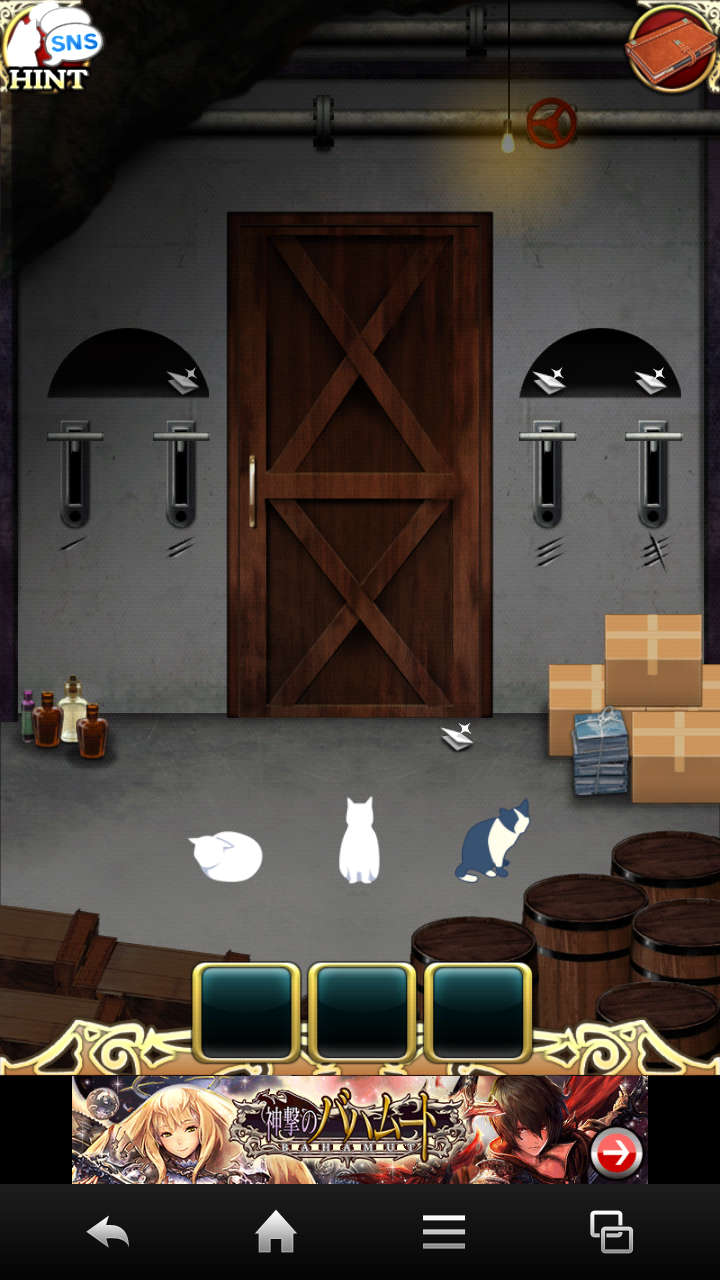This screenshot has height=1280, width=720.
Task: Select the last inventory slot
Action: tap(477, 1012)
